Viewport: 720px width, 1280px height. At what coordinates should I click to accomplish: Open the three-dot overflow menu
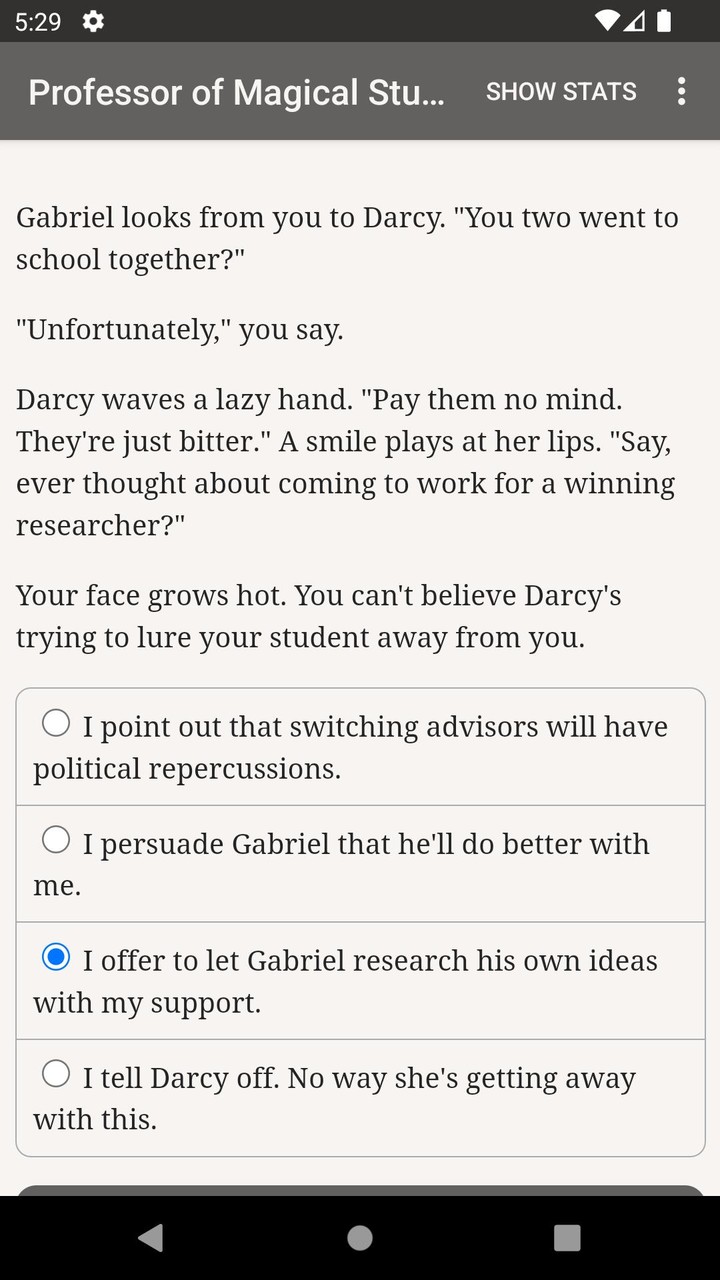point(681,91)
